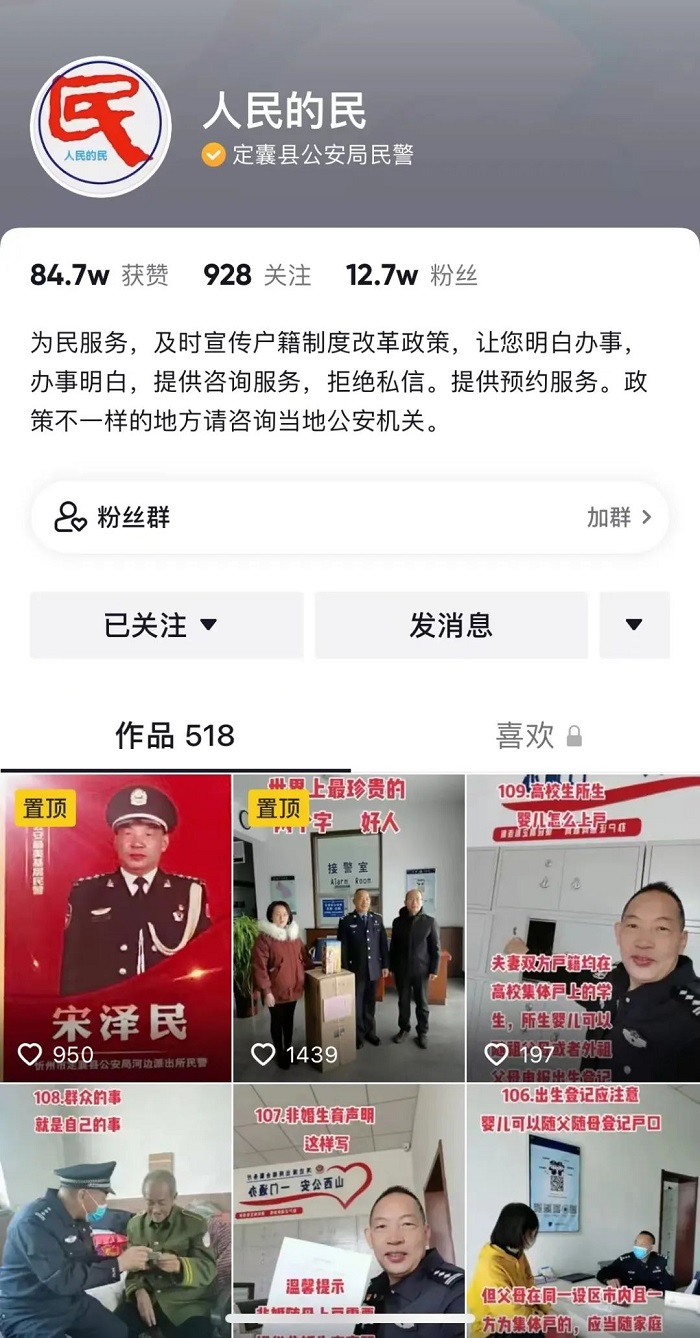
Task: Open the 928 关注 following list
Action: click(x=257, y=275)
